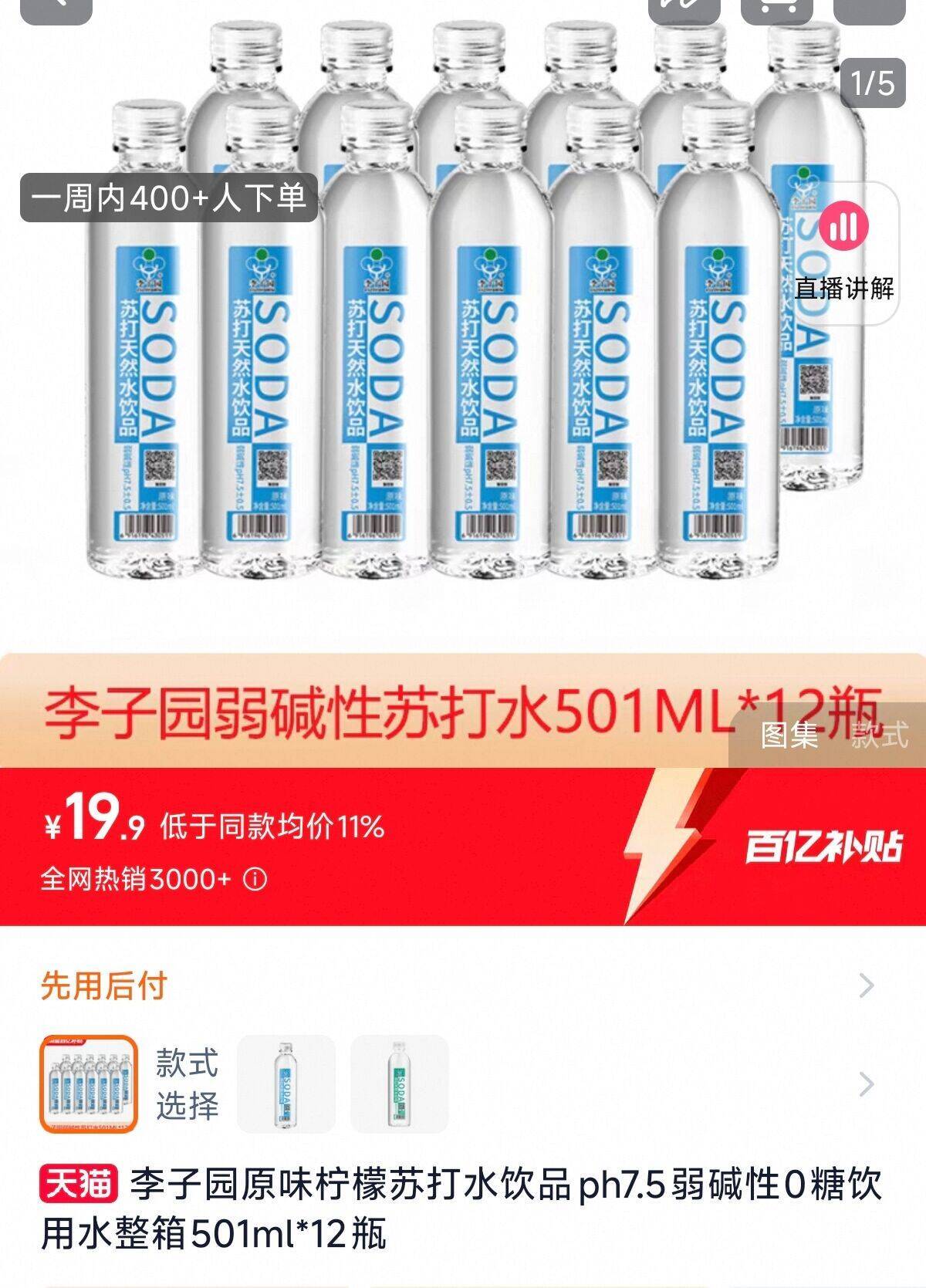Screen dimensions: 926x1288
Task: Expand 款式选择 options with the chevron
Action: pos(867,1084)
